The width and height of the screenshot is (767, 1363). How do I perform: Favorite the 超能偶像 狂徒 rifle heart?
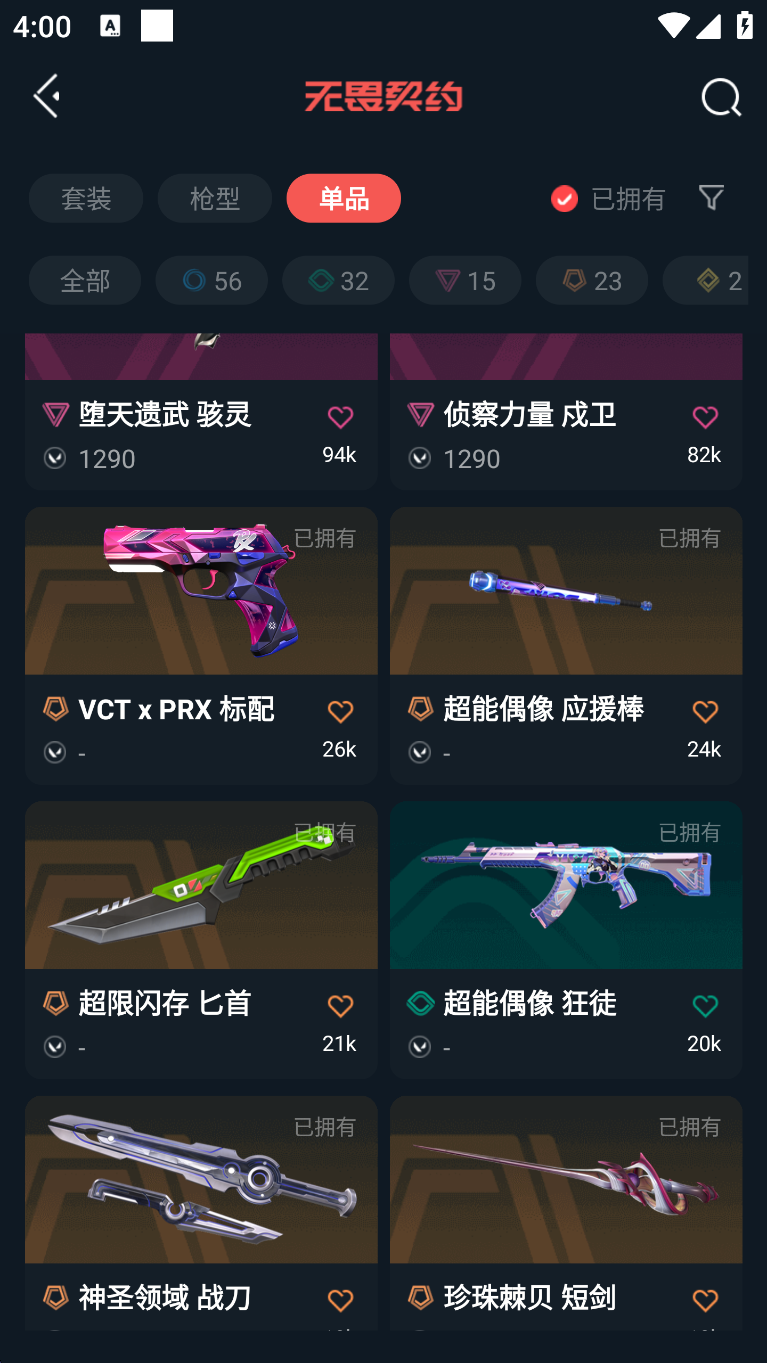704,1005
